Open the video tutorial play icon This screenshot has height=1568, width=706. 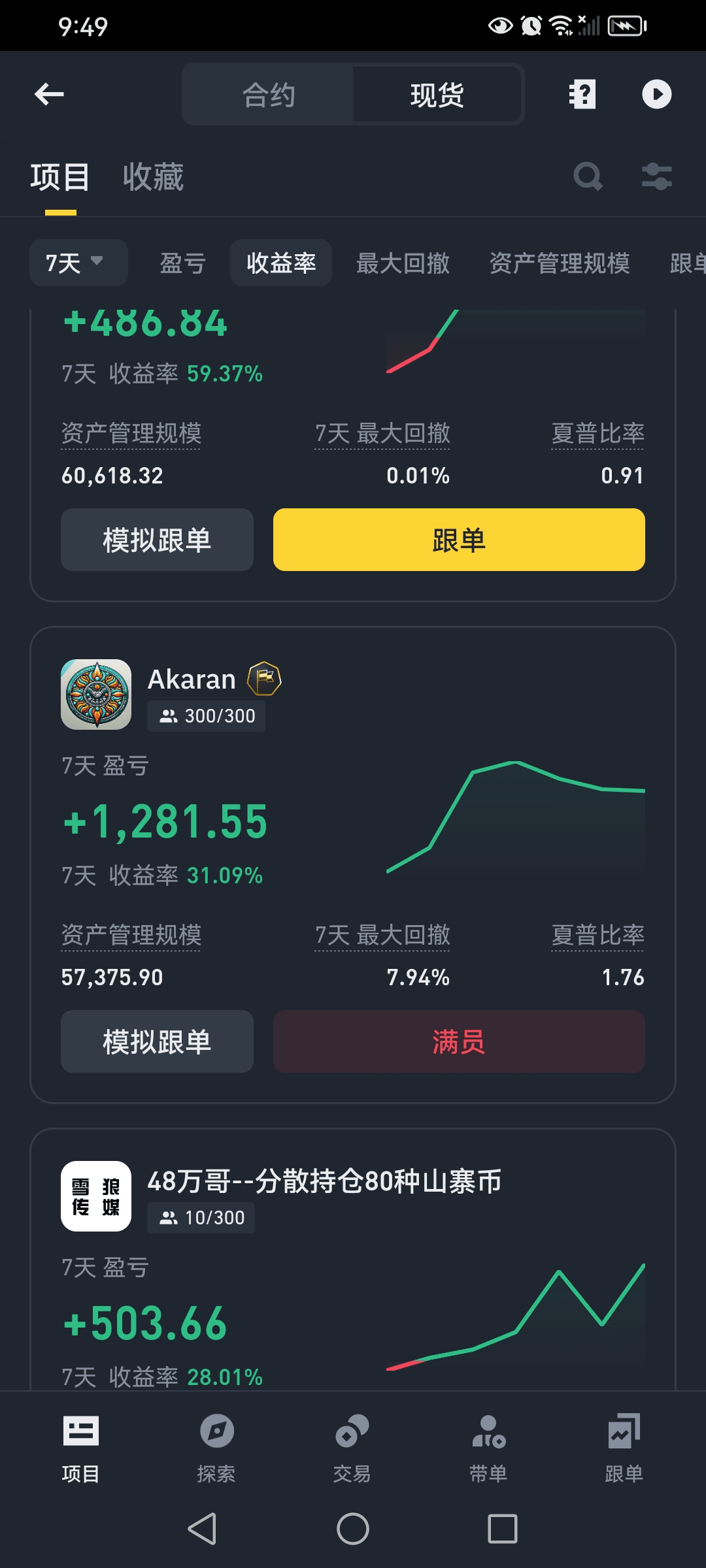point(657,94)
